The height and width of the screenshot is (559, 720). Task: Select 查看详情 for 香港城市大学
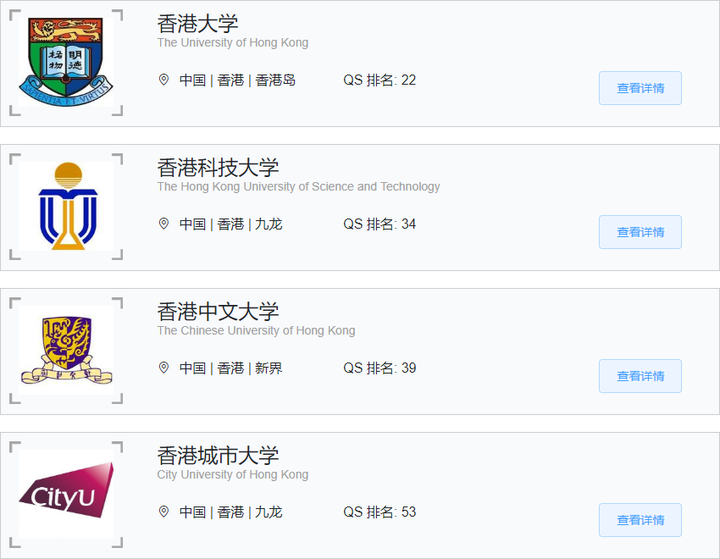640,520
